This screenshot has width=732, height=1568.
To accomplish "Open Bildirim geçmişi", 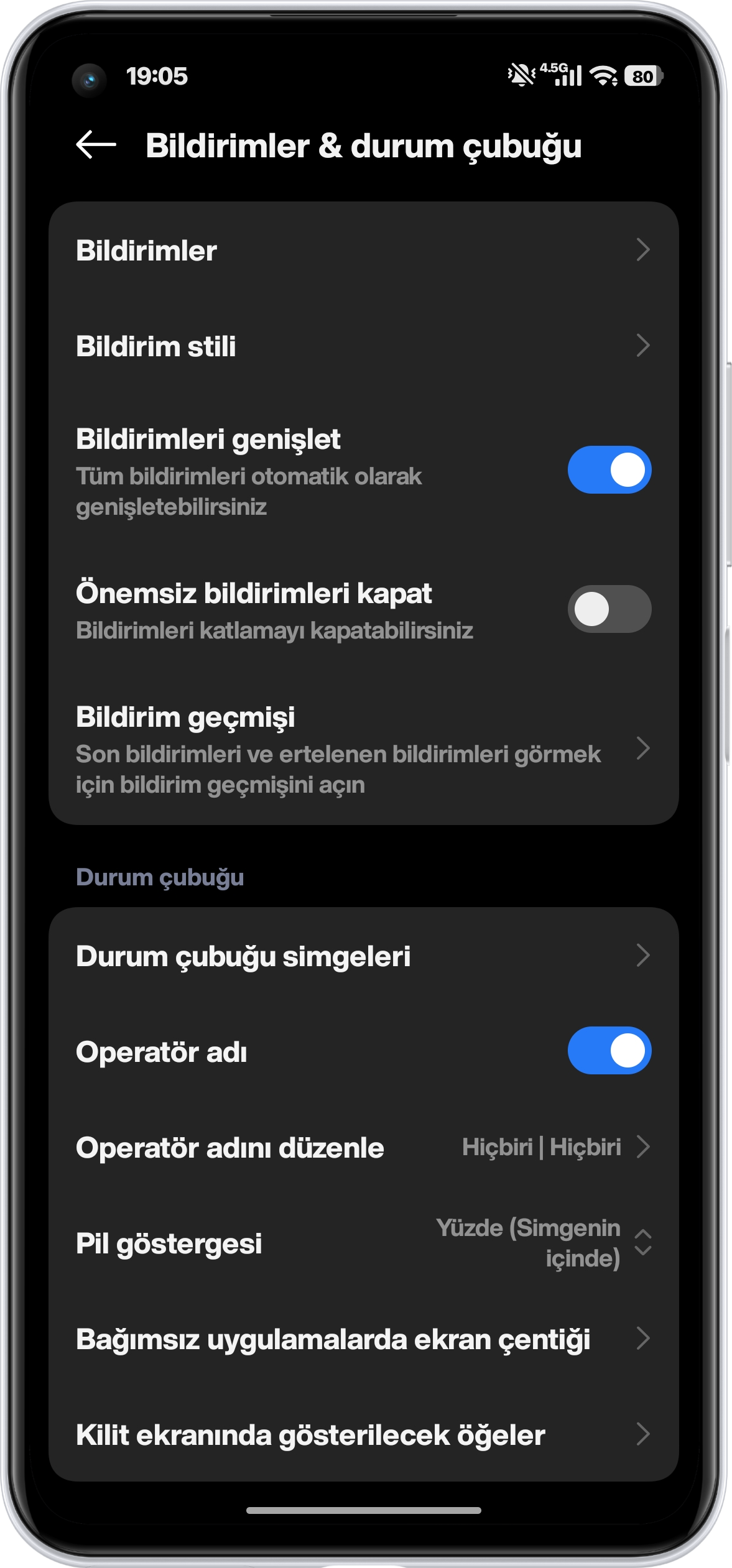I will pyautogui.click(x=363, y=749).
